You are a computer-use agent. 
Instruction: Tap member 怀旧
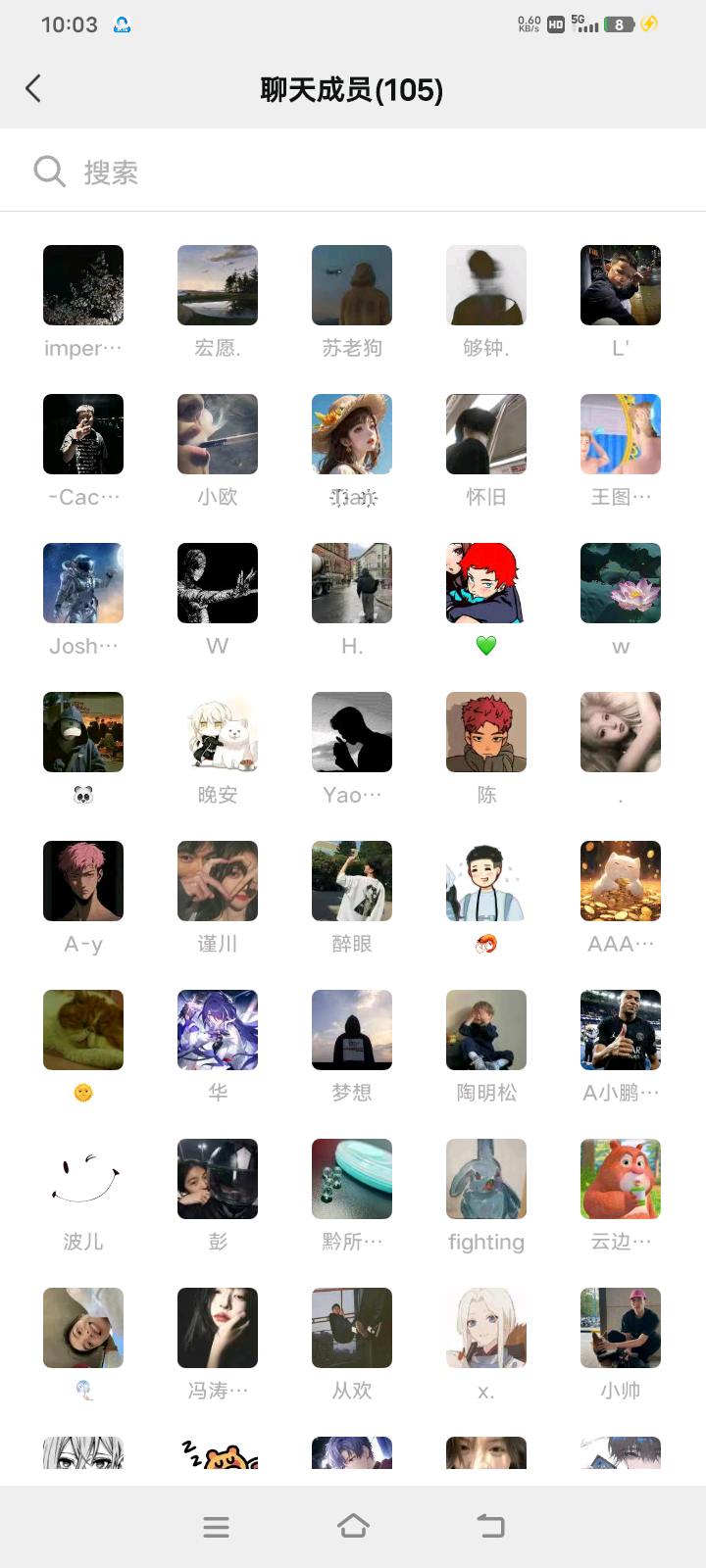click(486, 434)
